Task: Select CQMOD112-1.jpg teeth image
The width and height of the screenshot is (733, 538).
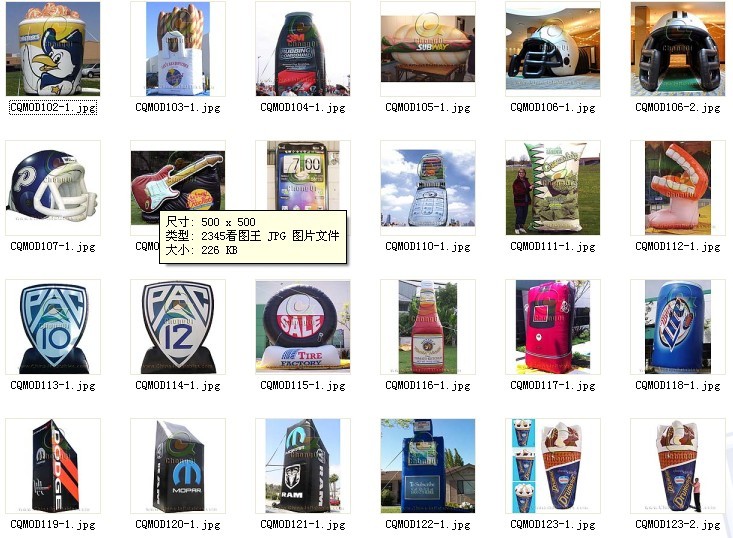Action: click(x=678, y=188)
